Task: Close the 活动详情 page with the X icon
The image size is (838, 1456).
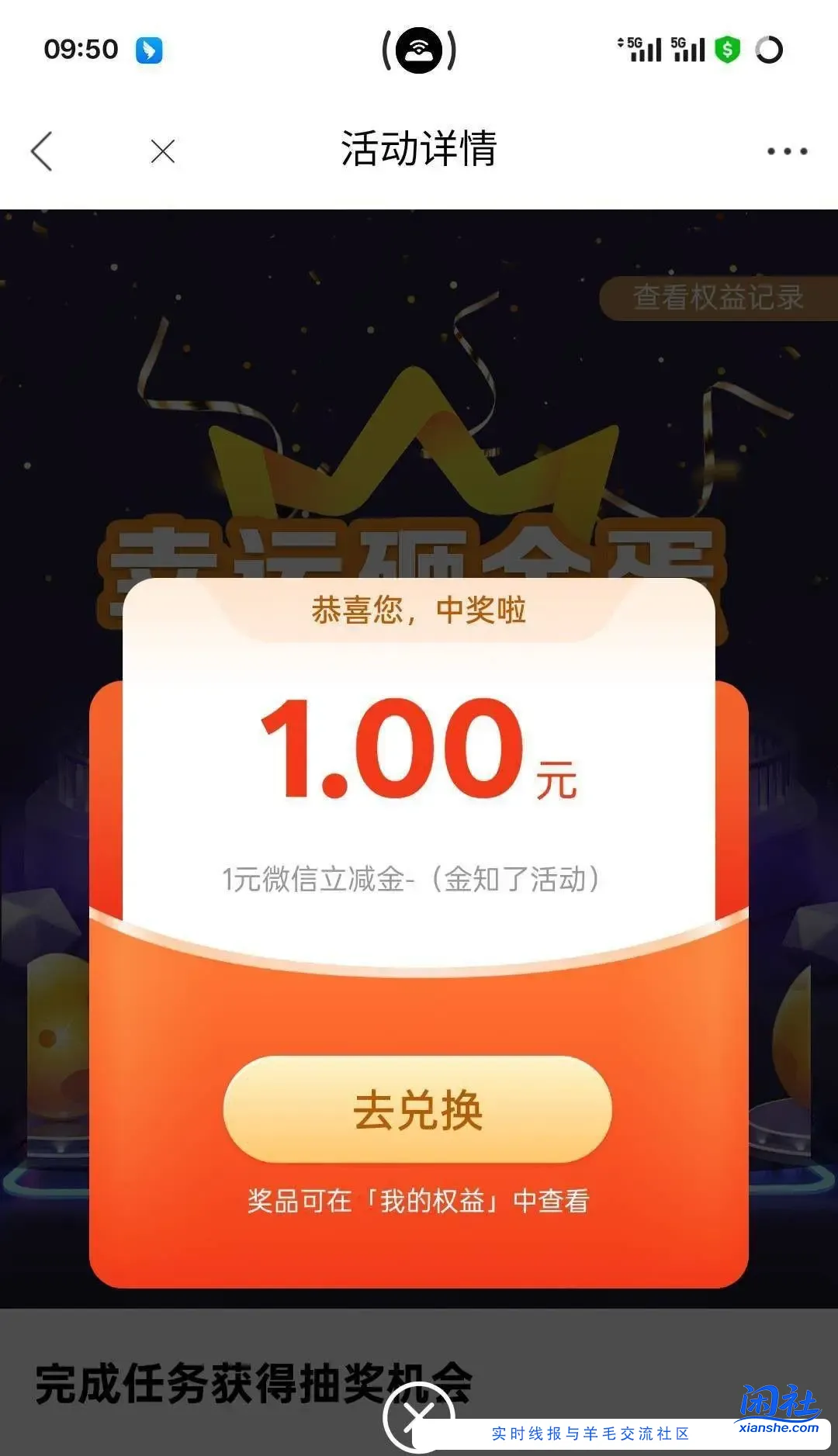Action: [x=163, y=151]
